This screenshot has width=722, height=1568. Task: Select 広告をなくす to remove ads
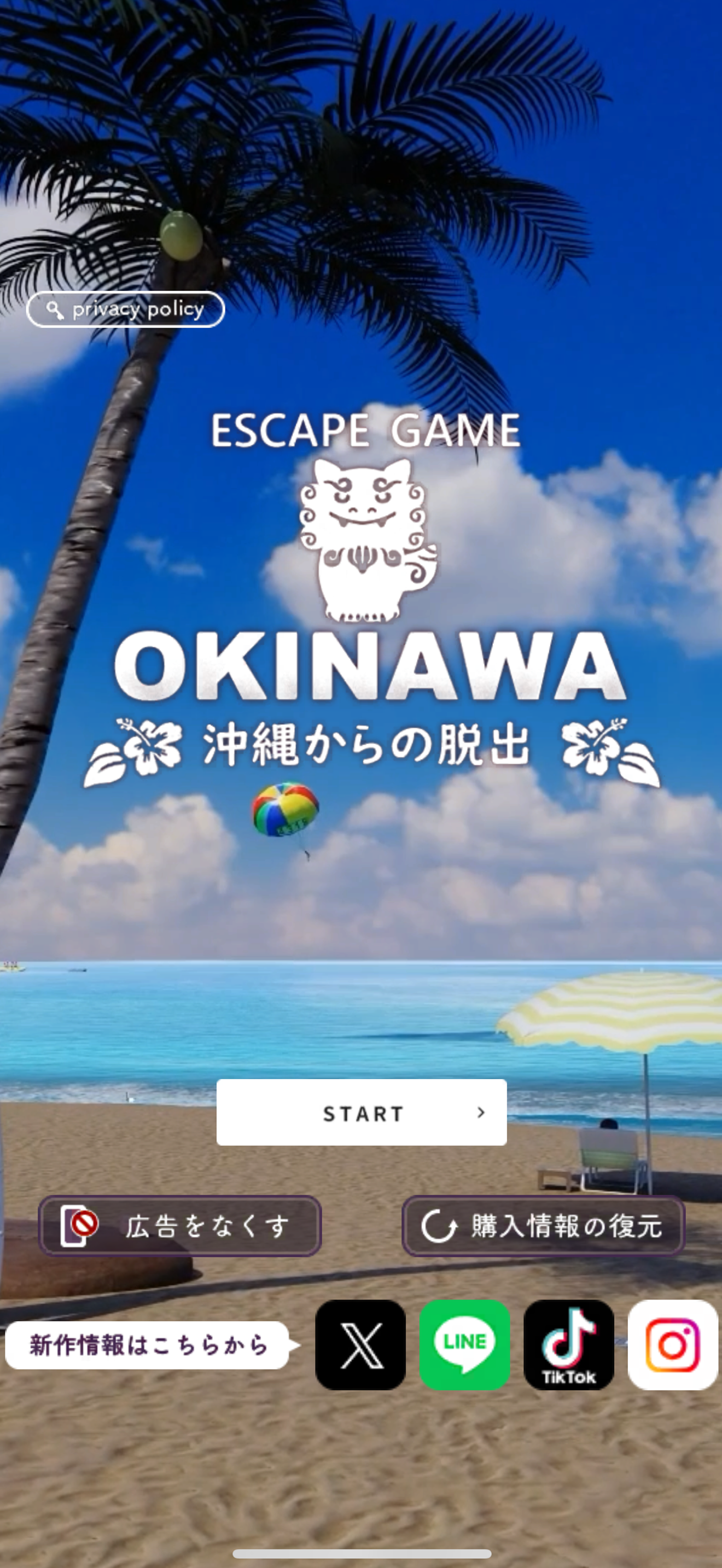179,1226
